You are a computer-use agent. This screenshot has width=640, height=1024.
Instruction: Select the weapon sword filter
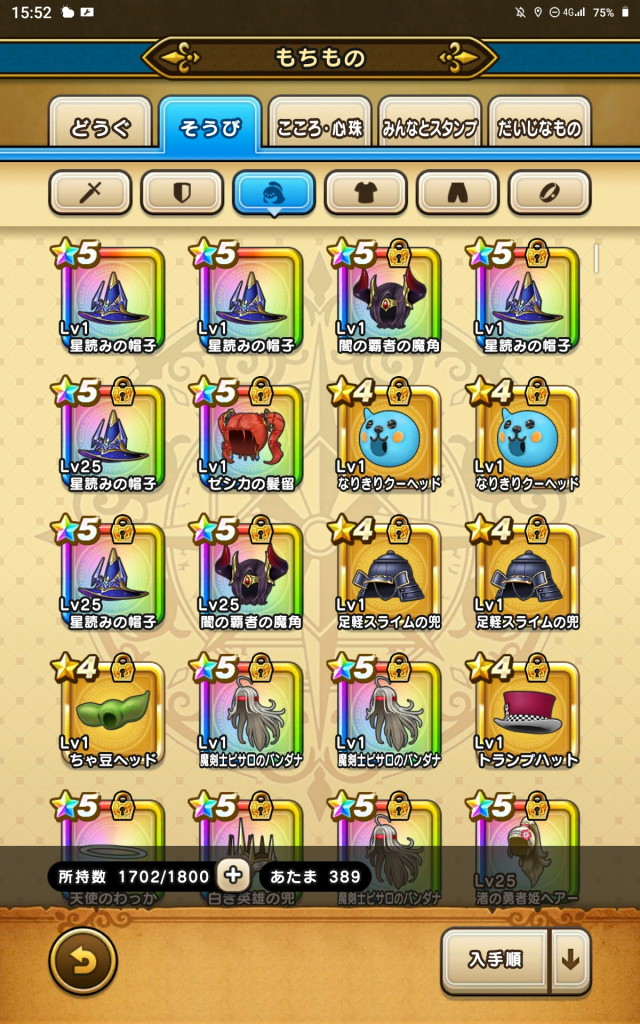pyautogui.click(x=90, y=193)
